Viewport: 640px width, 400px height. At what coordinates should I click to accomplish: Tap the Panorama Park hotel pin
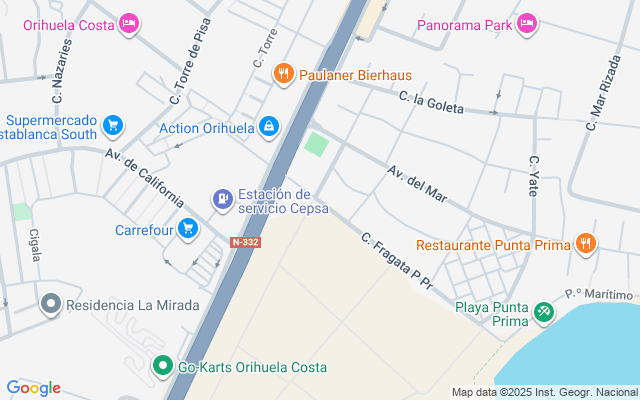click(x=528, y=22)
